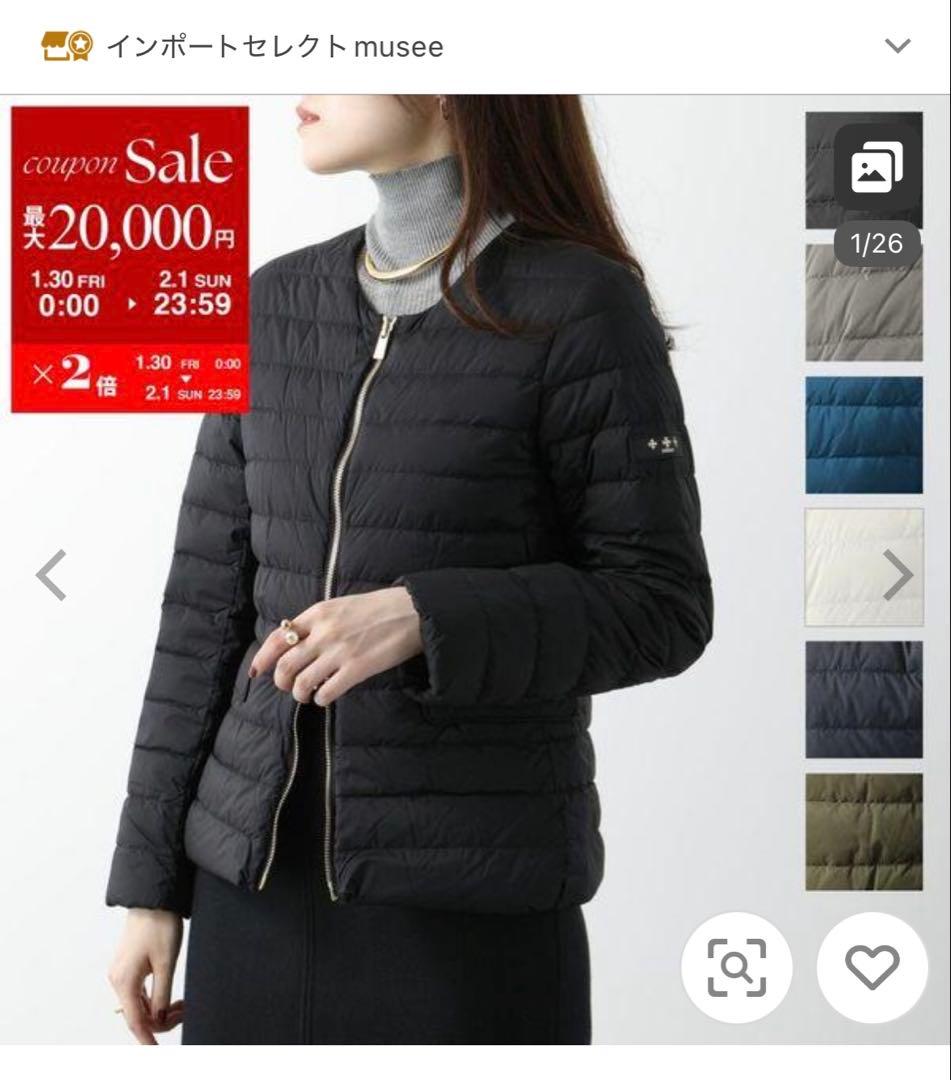Viewport: 951px width, 1080px height.
Task: Add this jacket to favorites
Action: pos(872,967)
